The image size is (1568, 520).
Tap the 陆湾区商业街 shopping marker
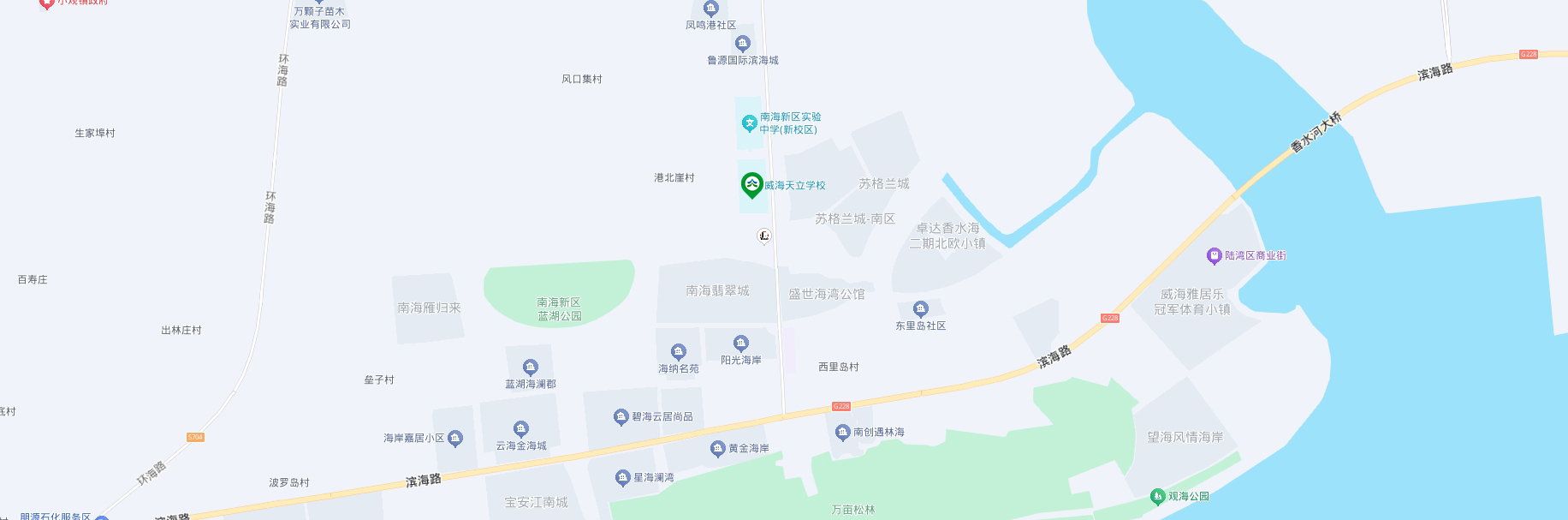tap(1214, 255)
